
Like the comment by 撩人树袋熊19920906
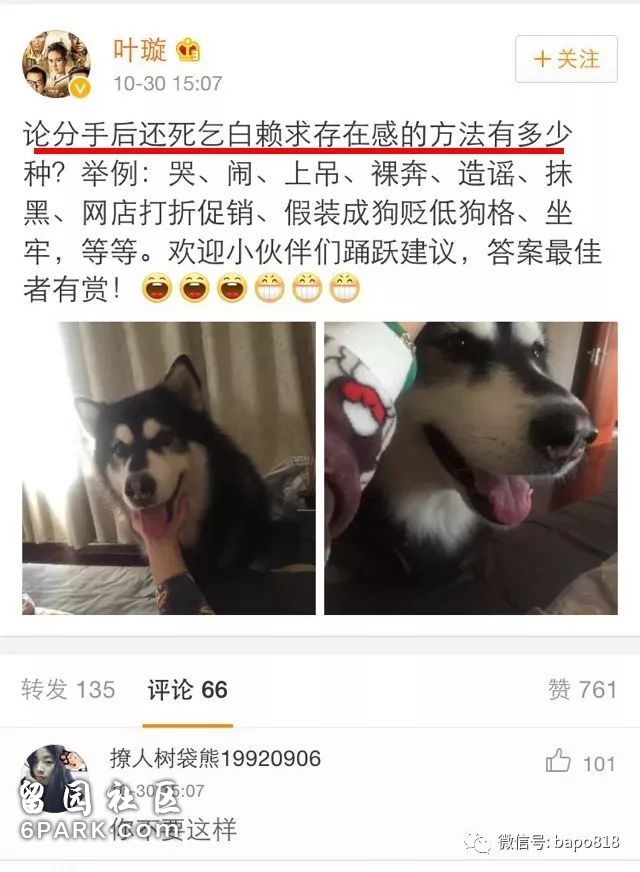pos(559,763)
